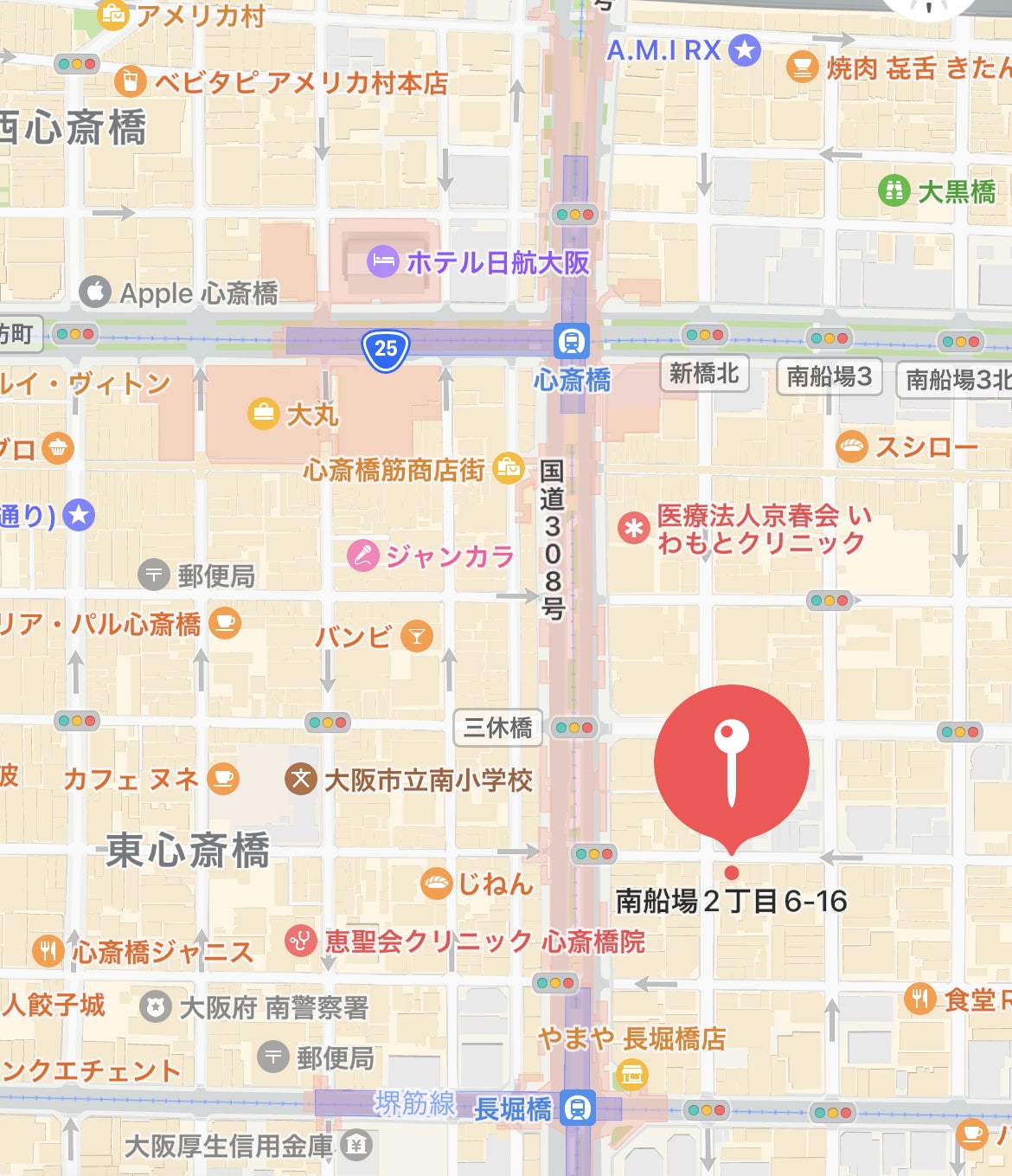Select the スシロー restaurant marker
Image resolution: width=1012 pixels, height=1176 pixels.
(x=851, y=447)
